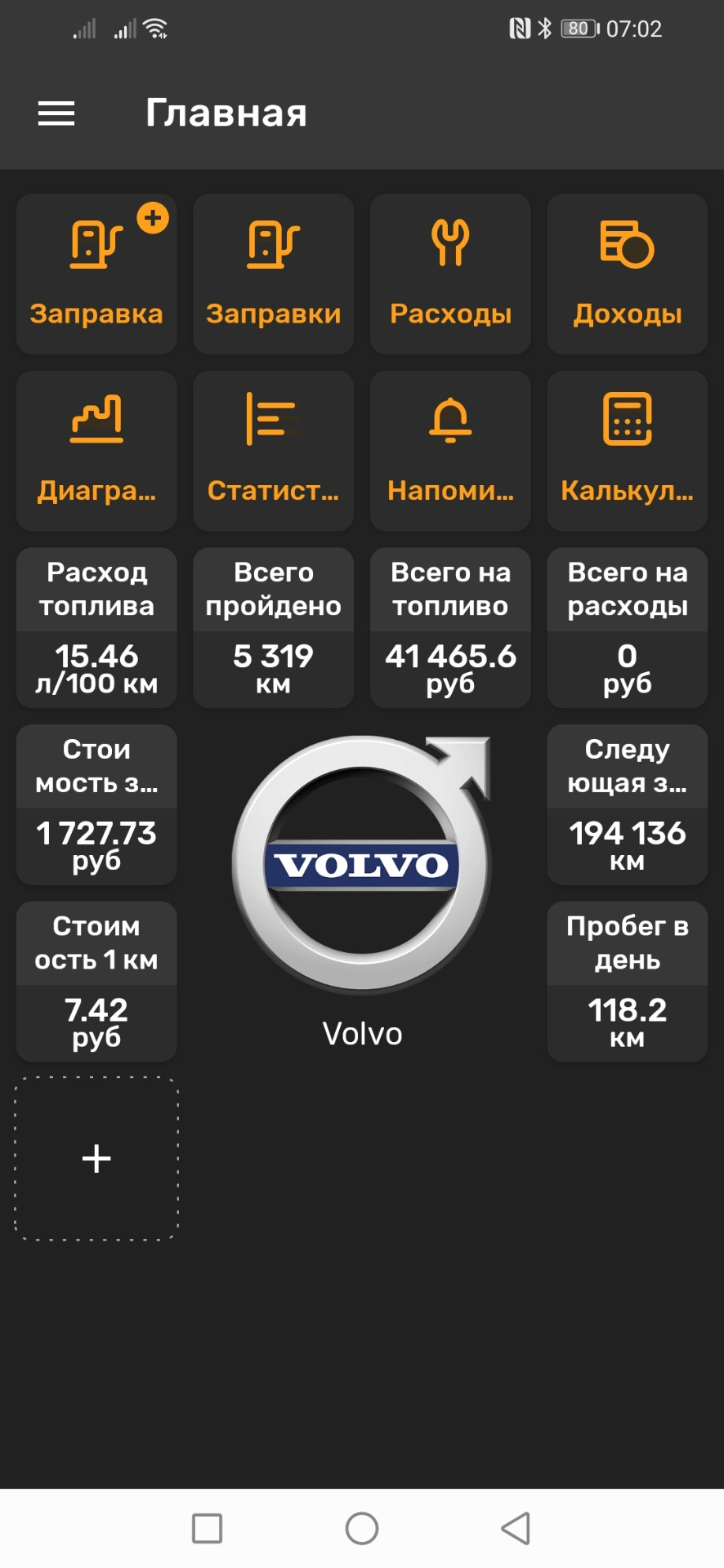Tap the Пробег в день card
The image size is (724, 1568).
click(627, 982)
